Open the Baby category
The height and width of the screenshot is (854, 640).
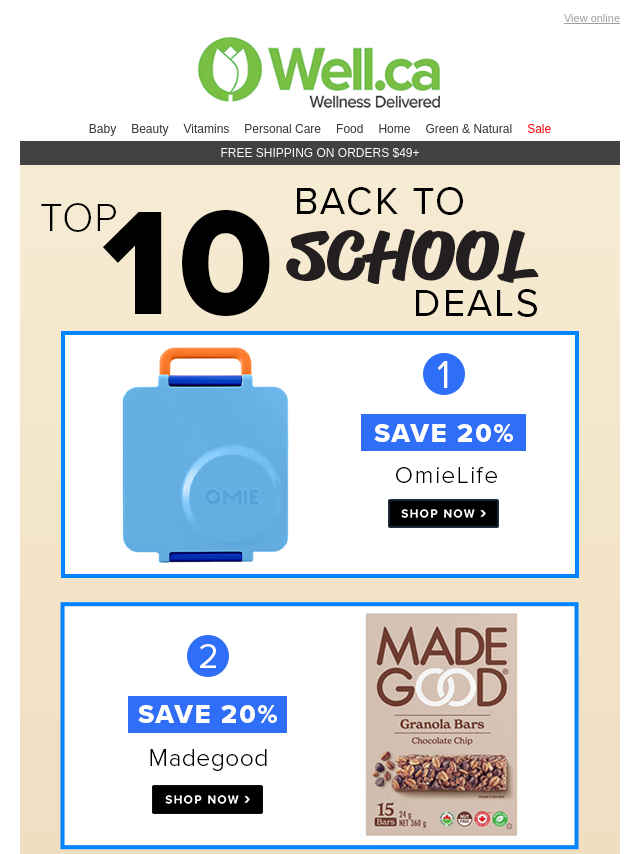point(102,129)
